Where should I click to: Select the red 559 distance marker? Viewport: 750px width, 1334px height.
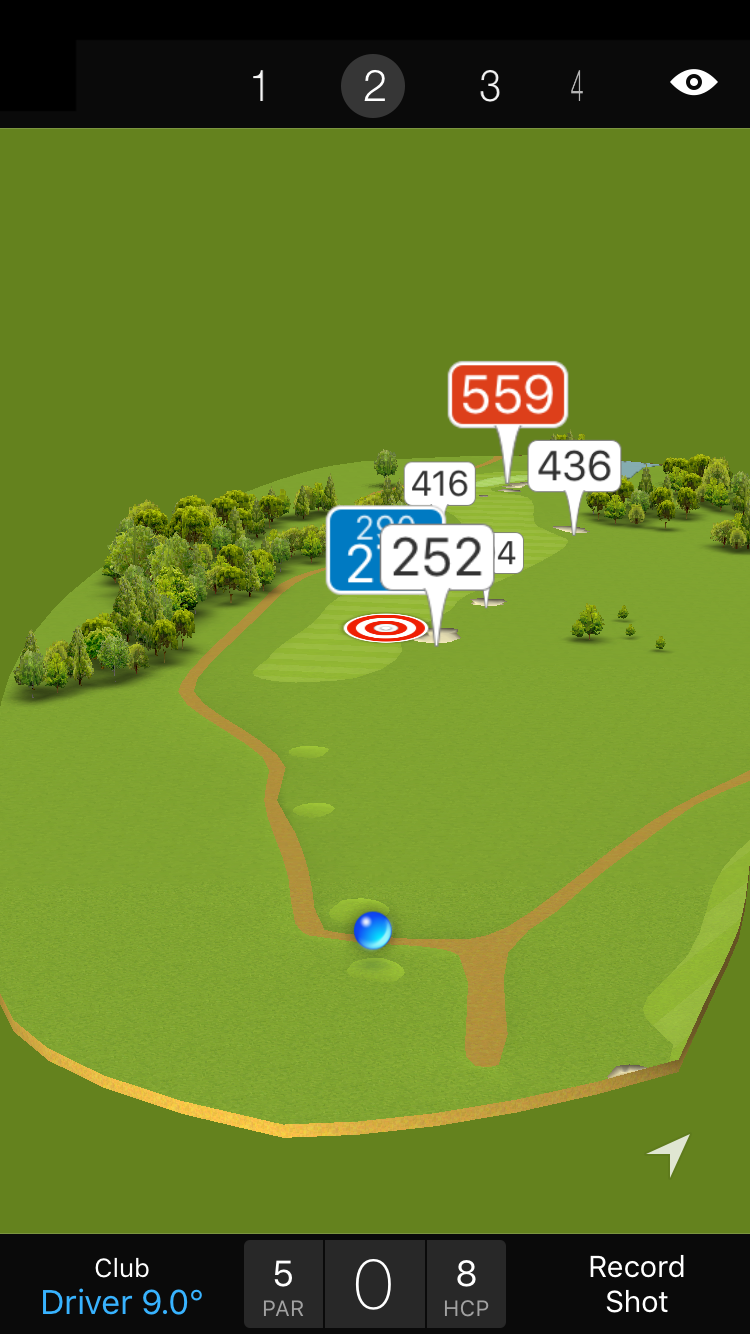[508, 395]
